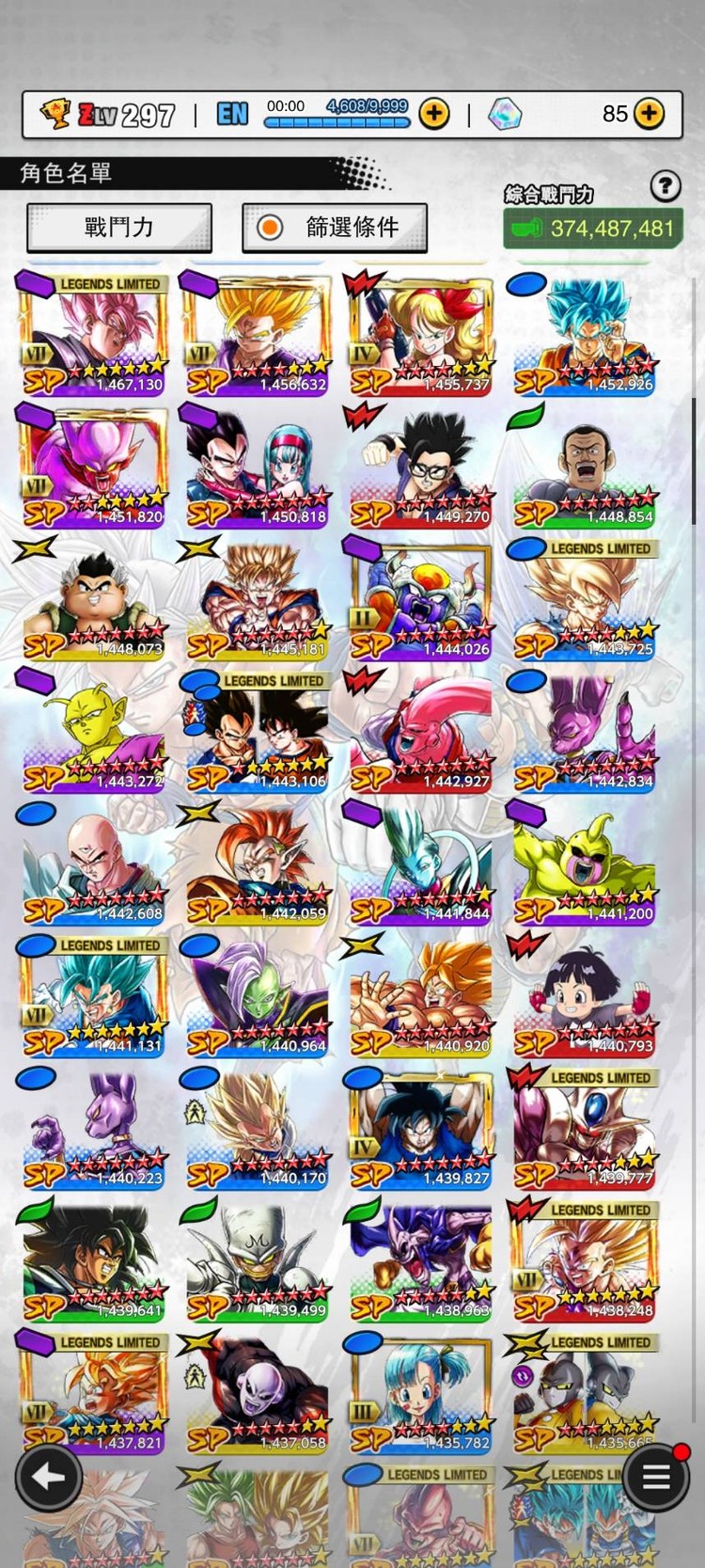Add crystals via the plus next to 85
Image resolution: width=705 pixels, height=1568 pixels.
pyautogui.click(x=649, y=114)
